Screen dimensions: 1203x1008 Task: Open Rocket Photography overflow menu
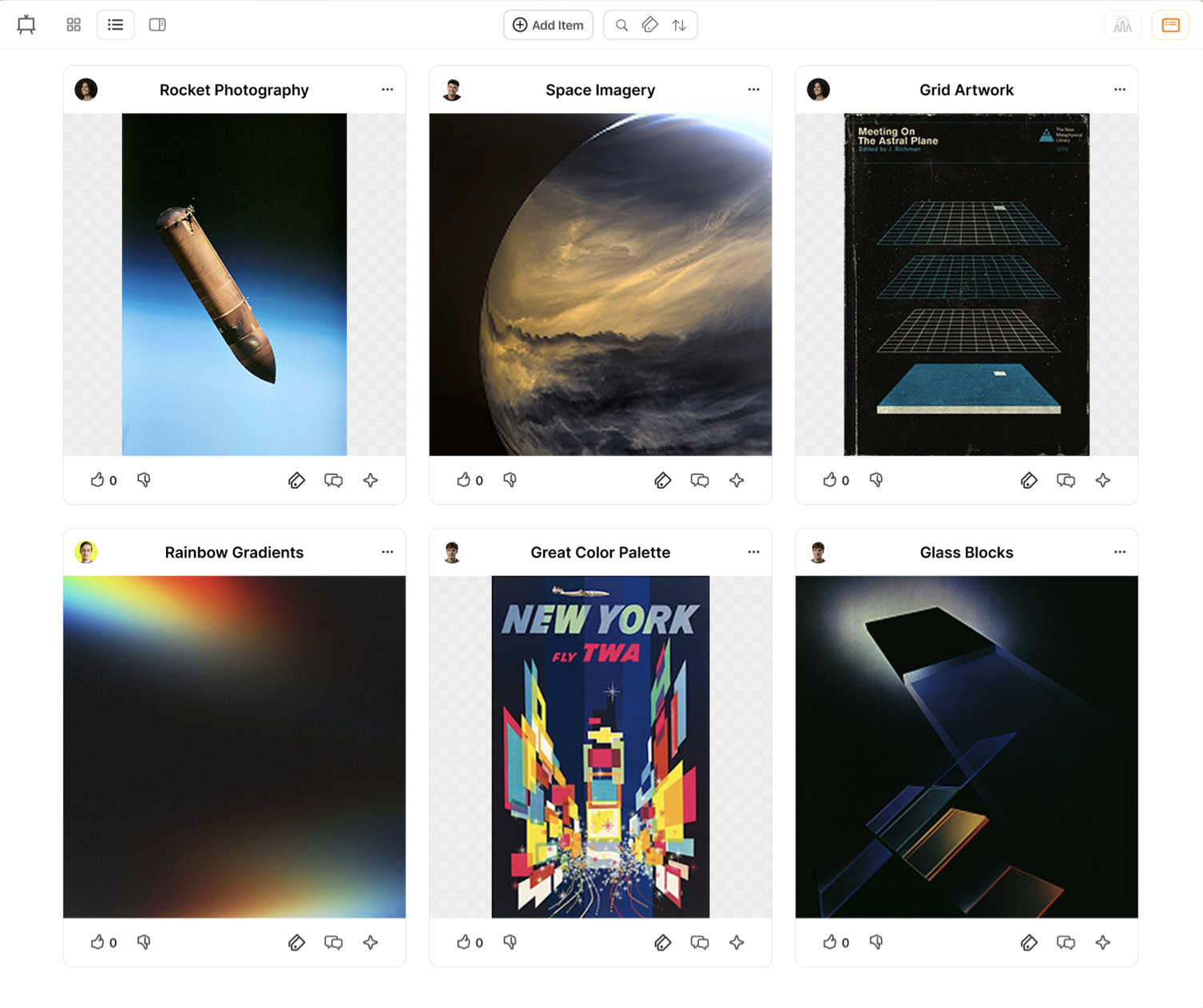coord(387,89)
